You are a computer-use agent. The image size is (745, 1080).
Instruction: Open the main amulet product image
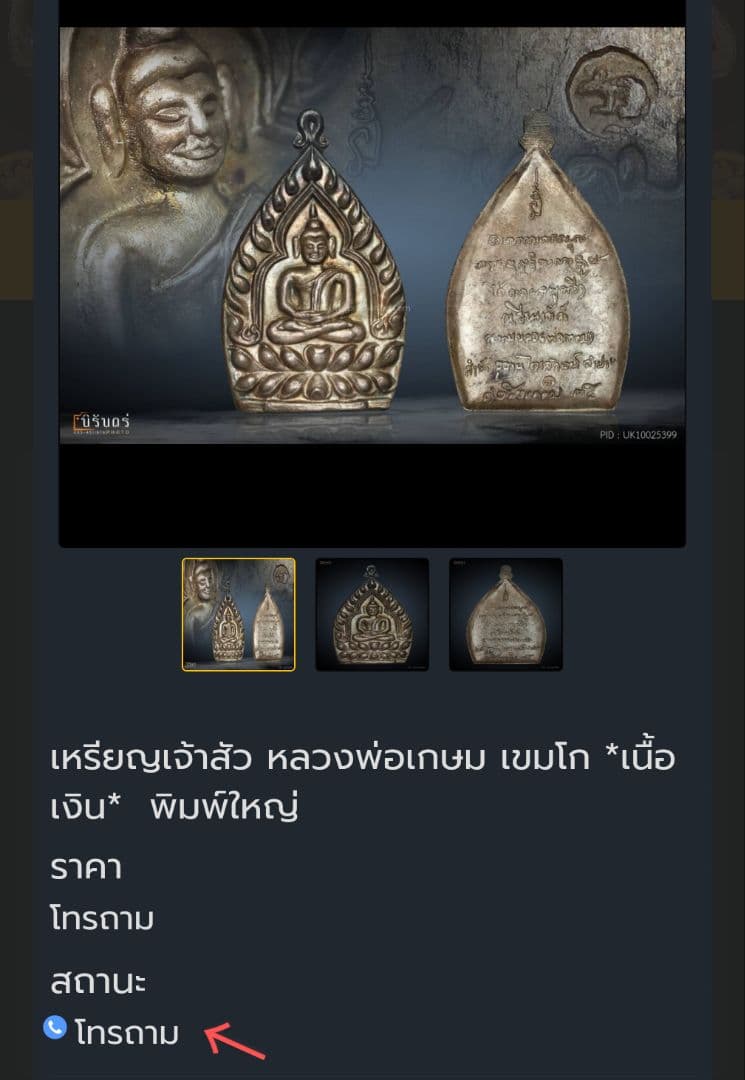point(372,235)
